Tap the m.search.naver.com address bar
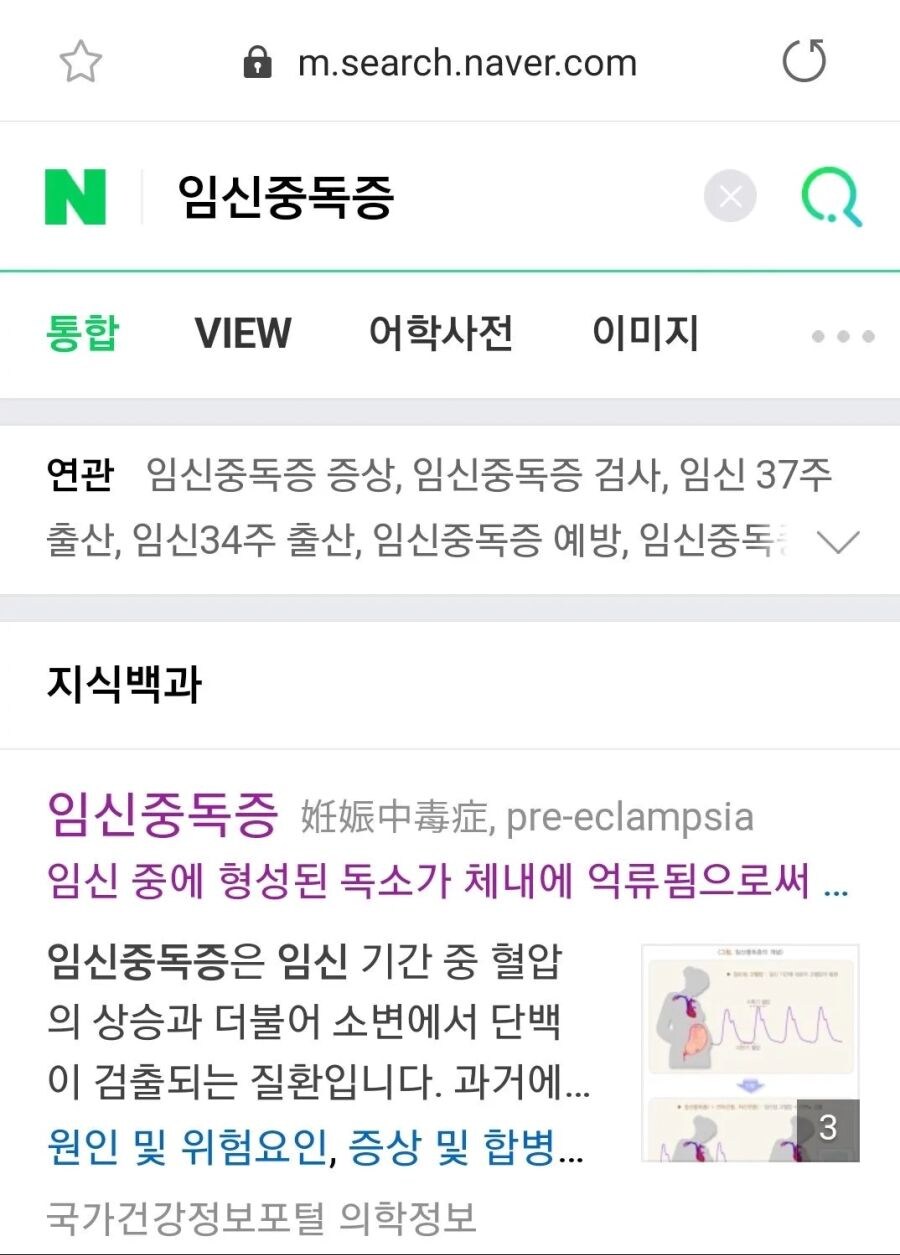 467,63
